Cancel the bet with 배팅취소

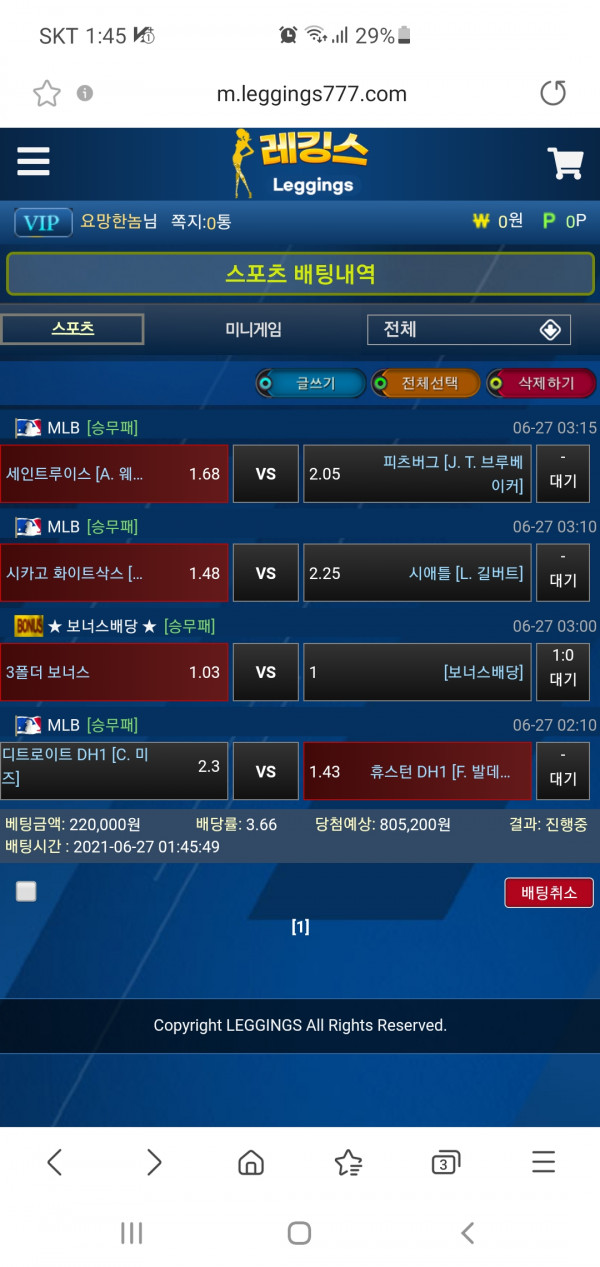click(548, 892)
